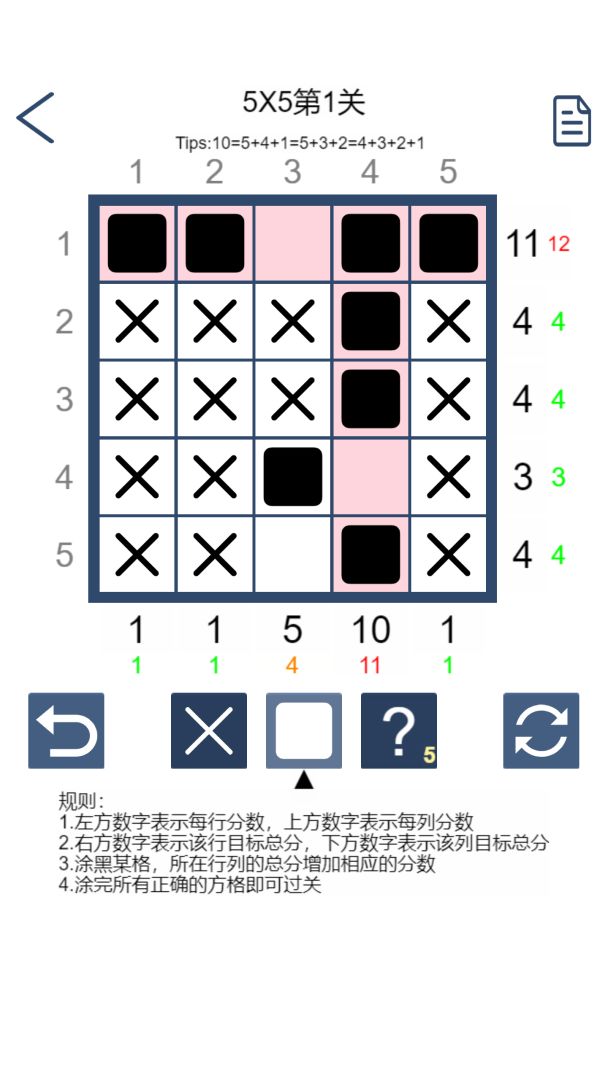
Task: Tap the pink empty cell in row 4, column 4
Action: (370, 477)
